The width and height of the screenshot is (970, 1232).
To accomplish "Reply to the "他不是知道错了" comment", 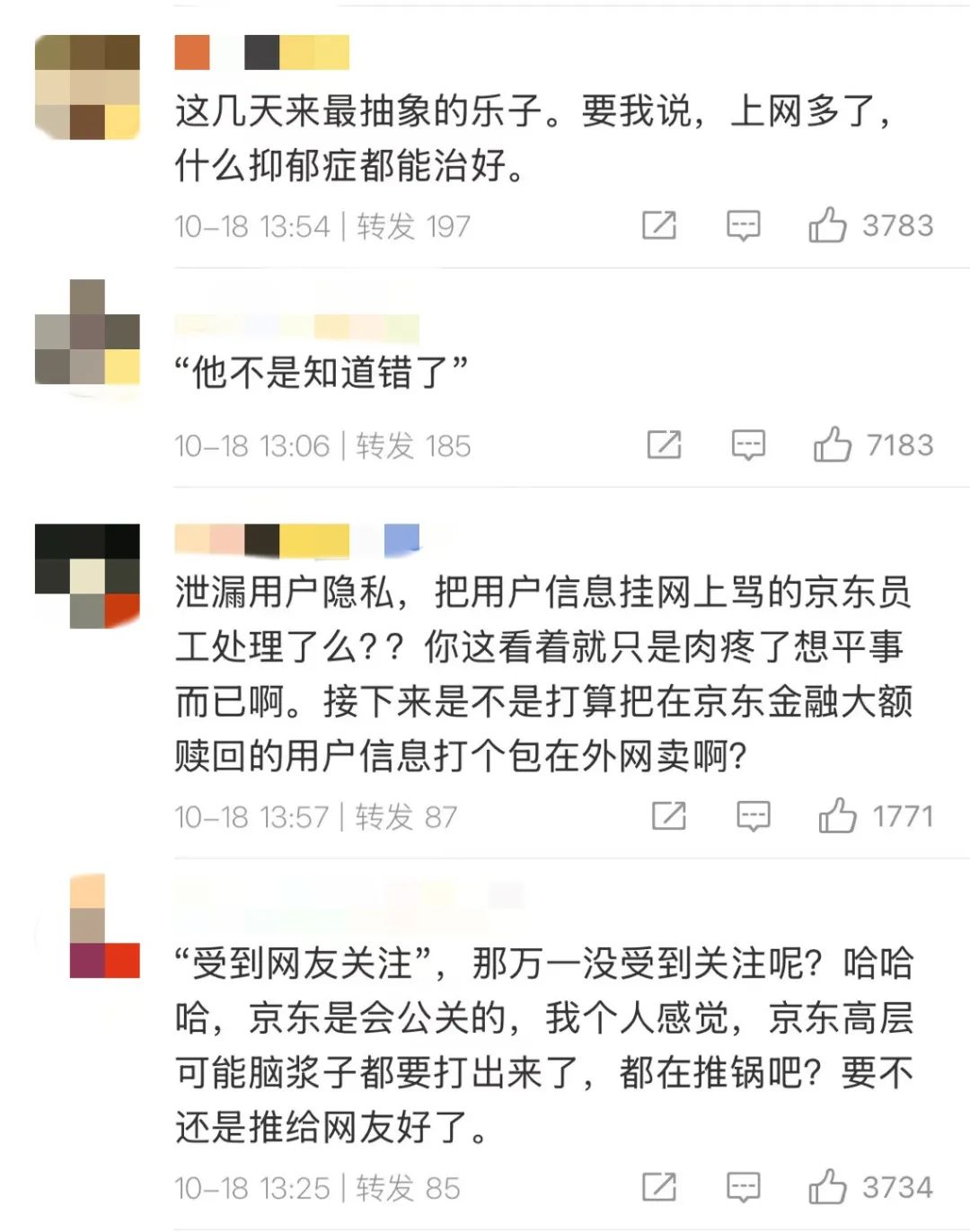I will point(748,444).
